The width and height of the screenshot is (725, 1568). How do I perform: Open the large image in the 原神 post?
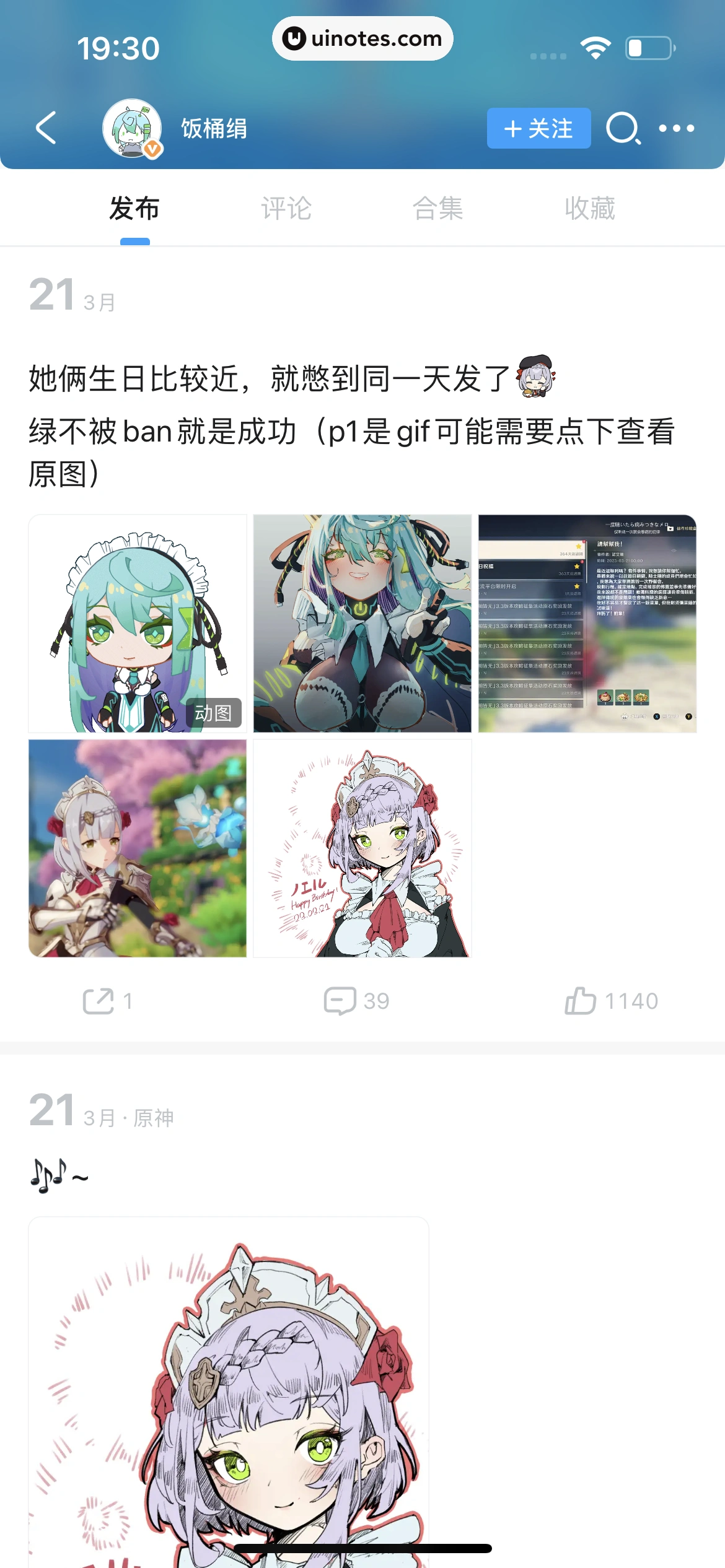tap(229, 1393)
